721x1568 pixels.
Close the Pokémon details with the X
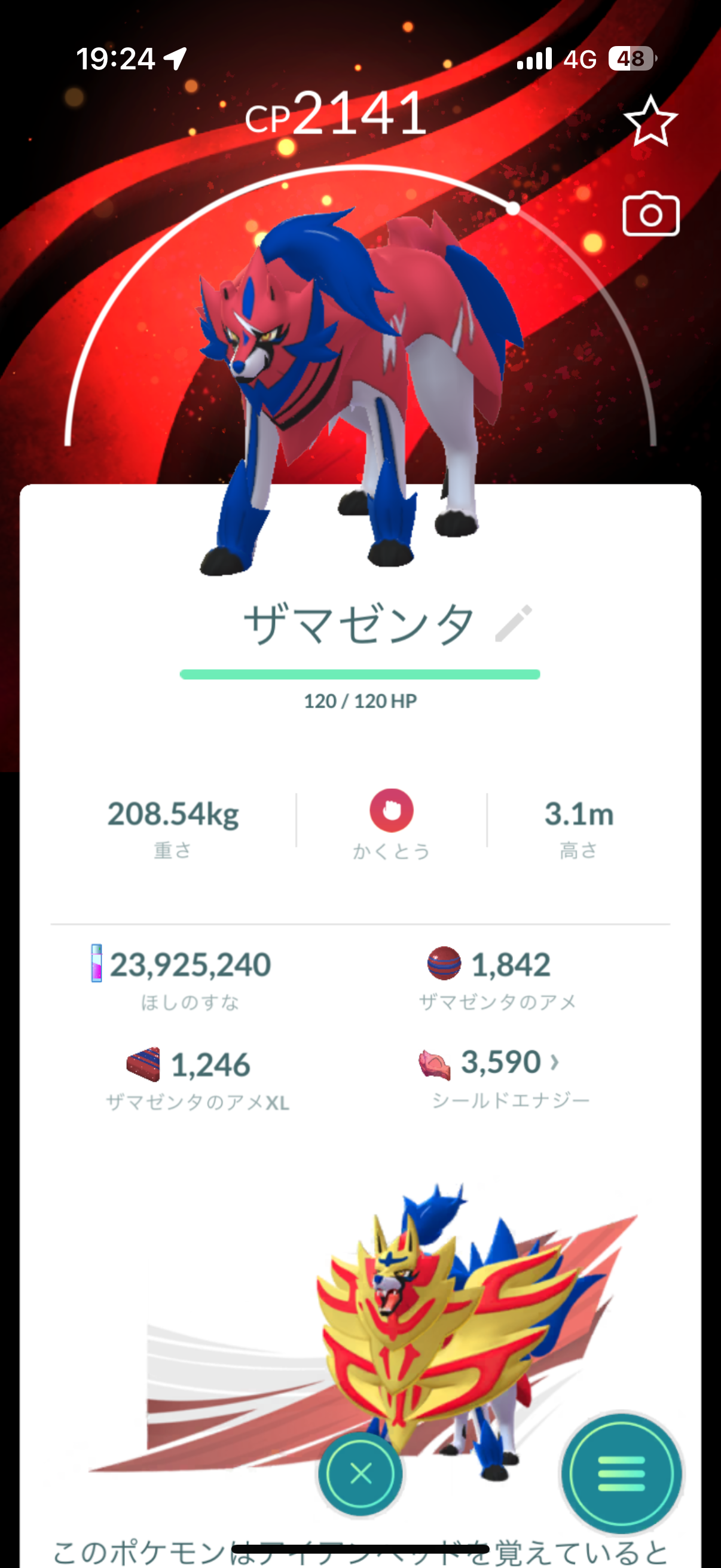pyautogui.click(x=361, y=1474)
